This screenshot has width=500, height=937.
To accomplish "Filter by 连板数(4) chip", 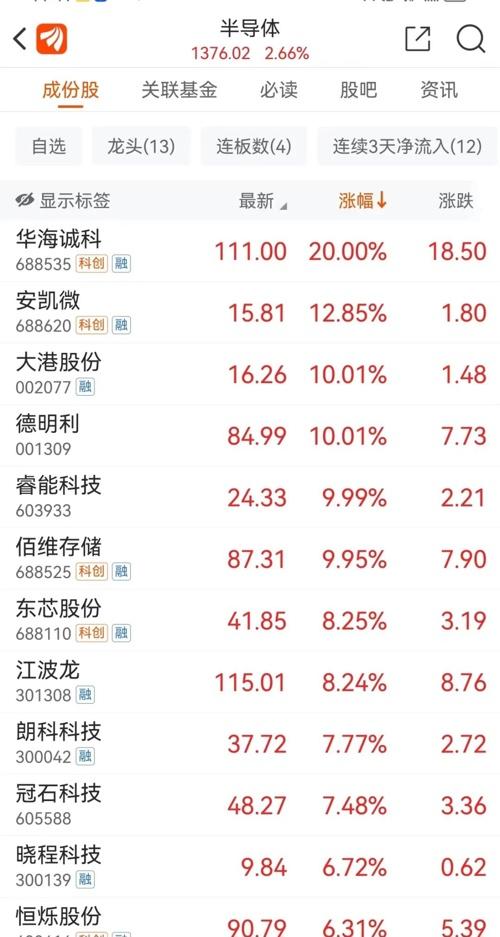I will click(x=254, y=146).
